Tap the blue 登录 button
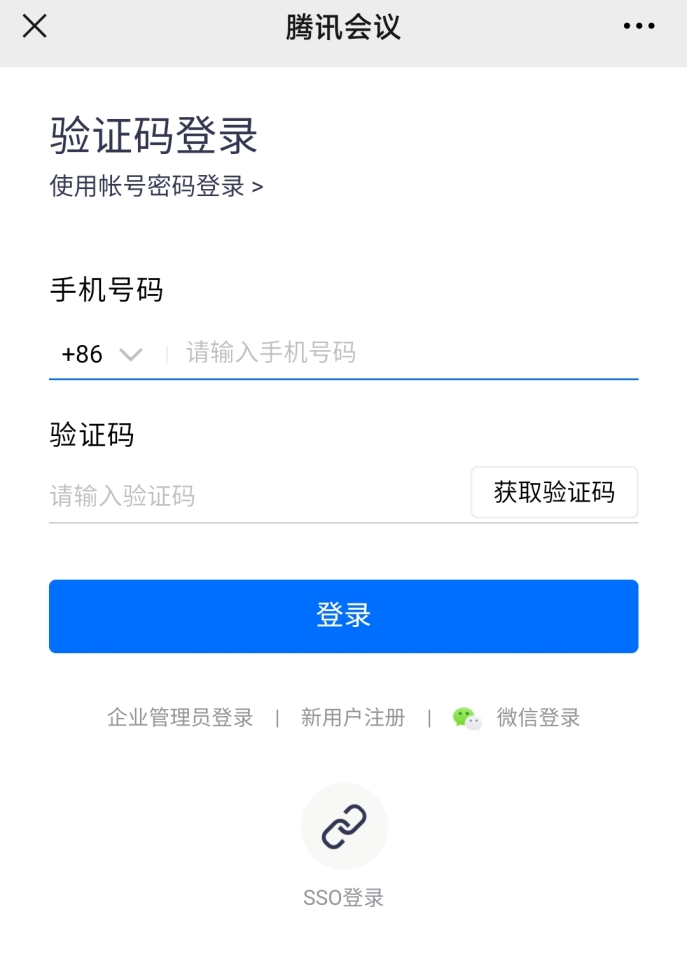Image resolution: width=687 pixels, height=963 pixels. 343,616
